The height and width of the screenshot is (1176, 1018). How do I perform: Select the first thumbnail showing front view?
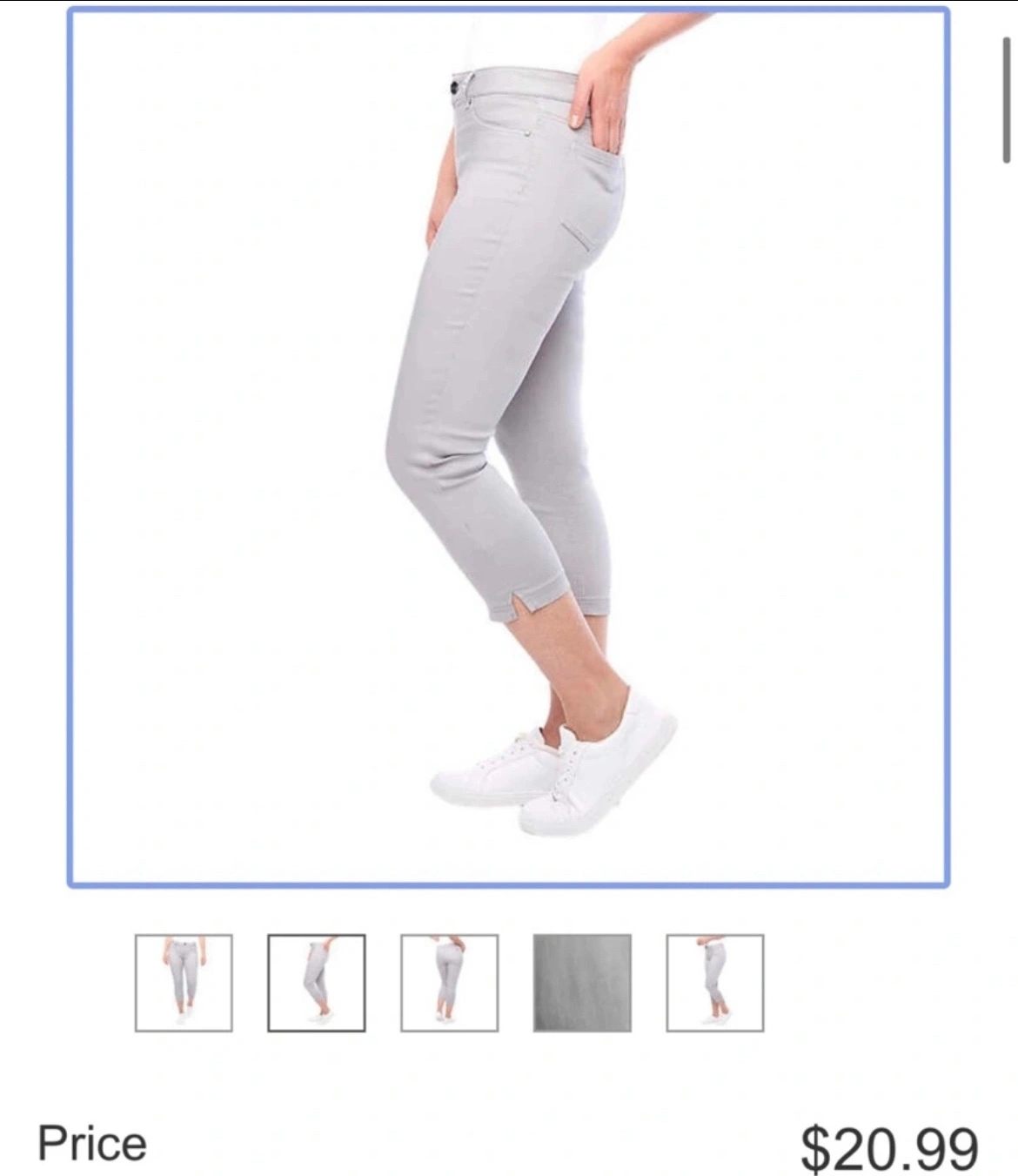coord(184,983)
